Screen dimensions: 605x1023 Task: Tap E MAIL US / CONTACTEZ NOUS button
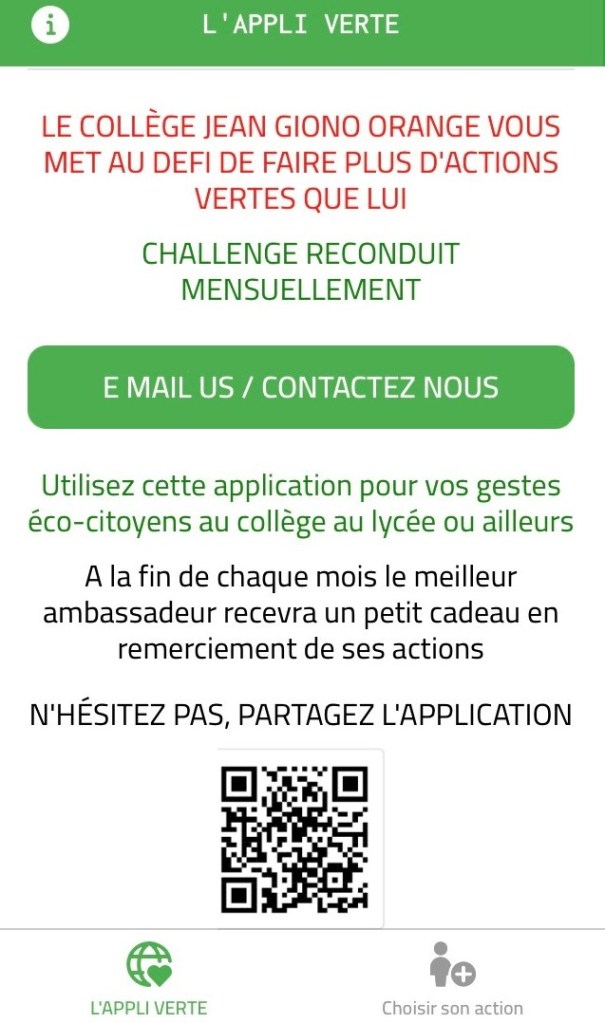[301, 388]
